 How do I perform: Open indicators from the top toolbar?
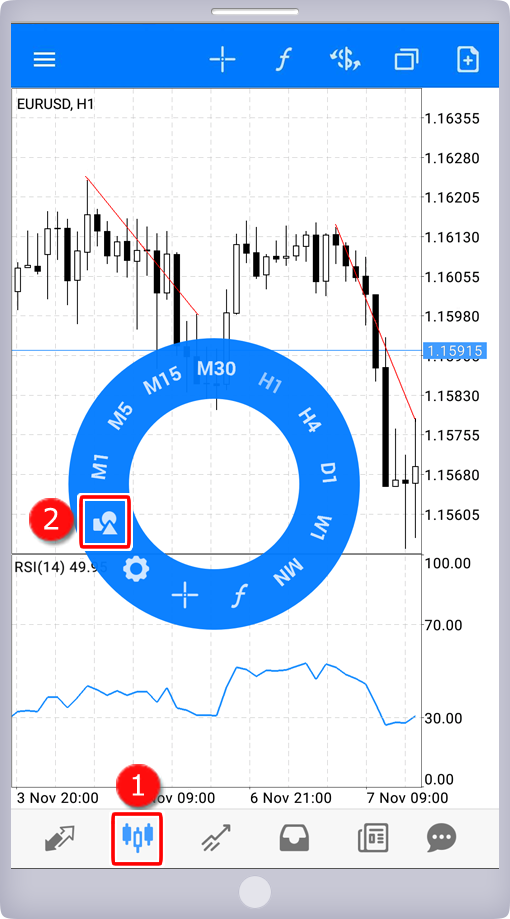pos(284,59)
